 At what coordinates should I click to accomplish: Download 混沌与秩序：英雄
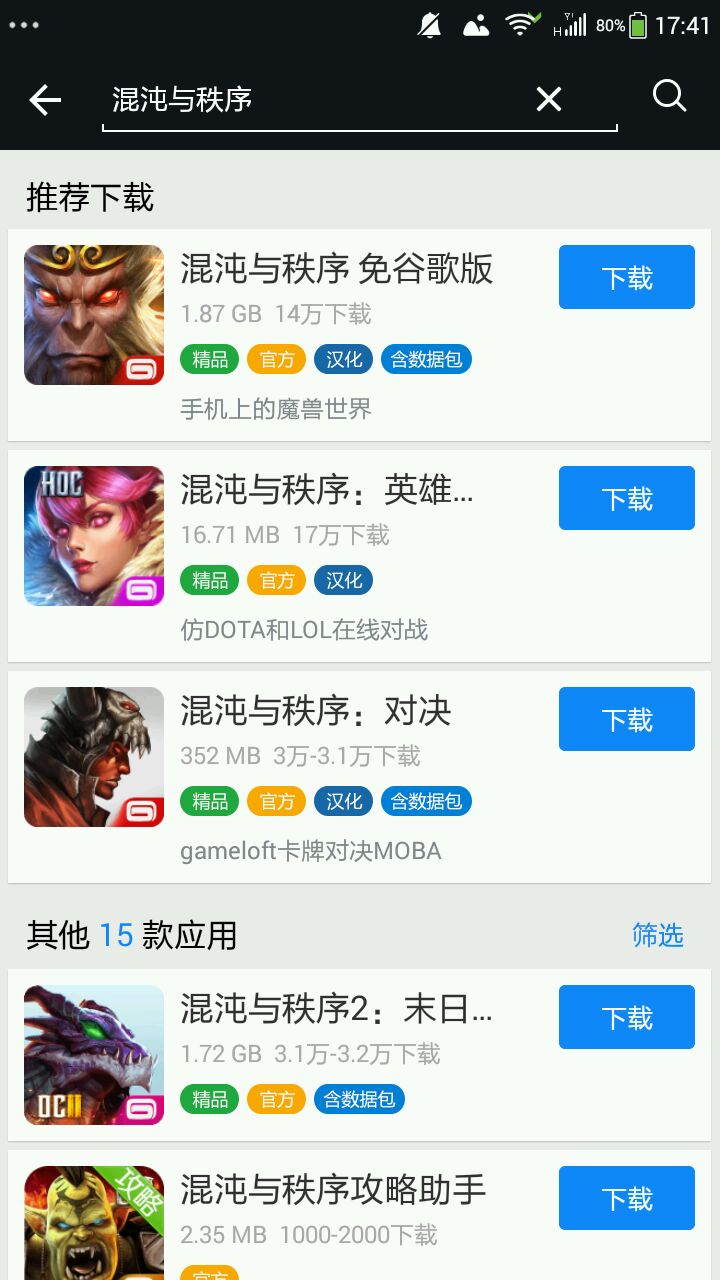626,498
